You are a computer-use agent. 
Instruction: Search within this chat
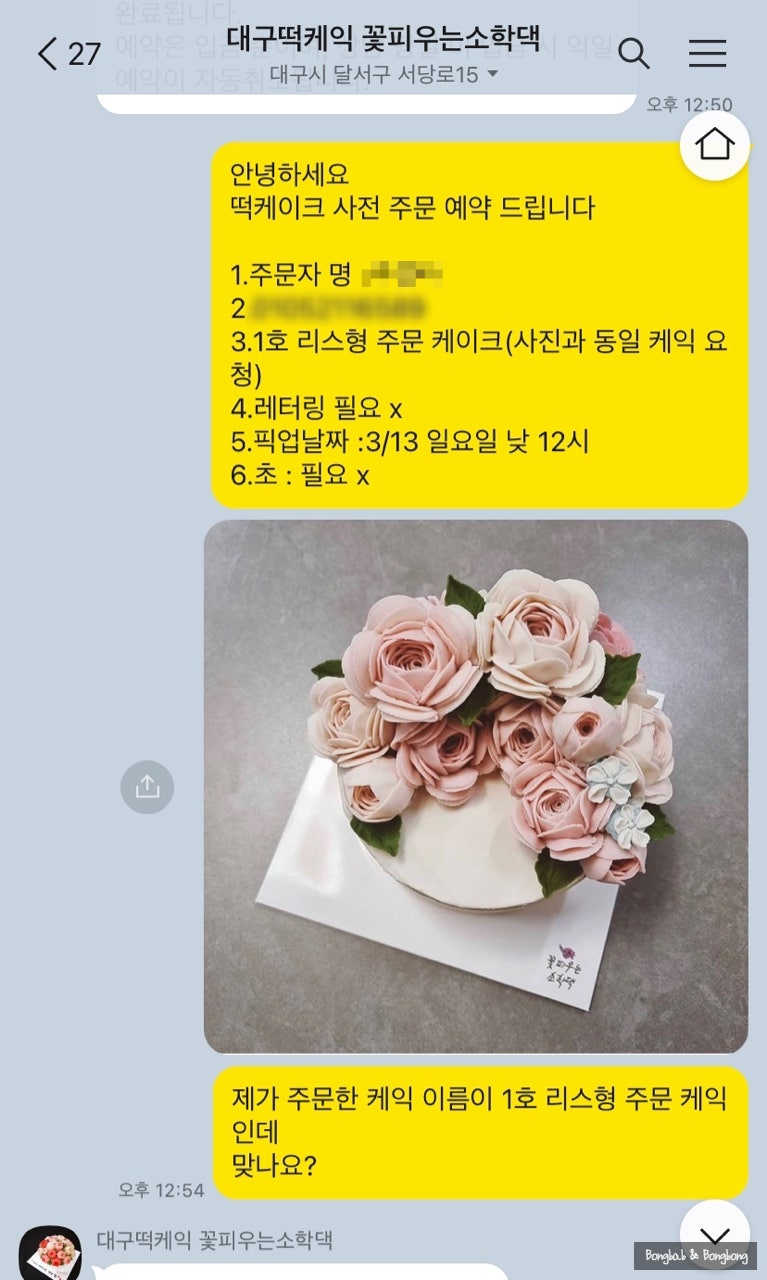634,53
